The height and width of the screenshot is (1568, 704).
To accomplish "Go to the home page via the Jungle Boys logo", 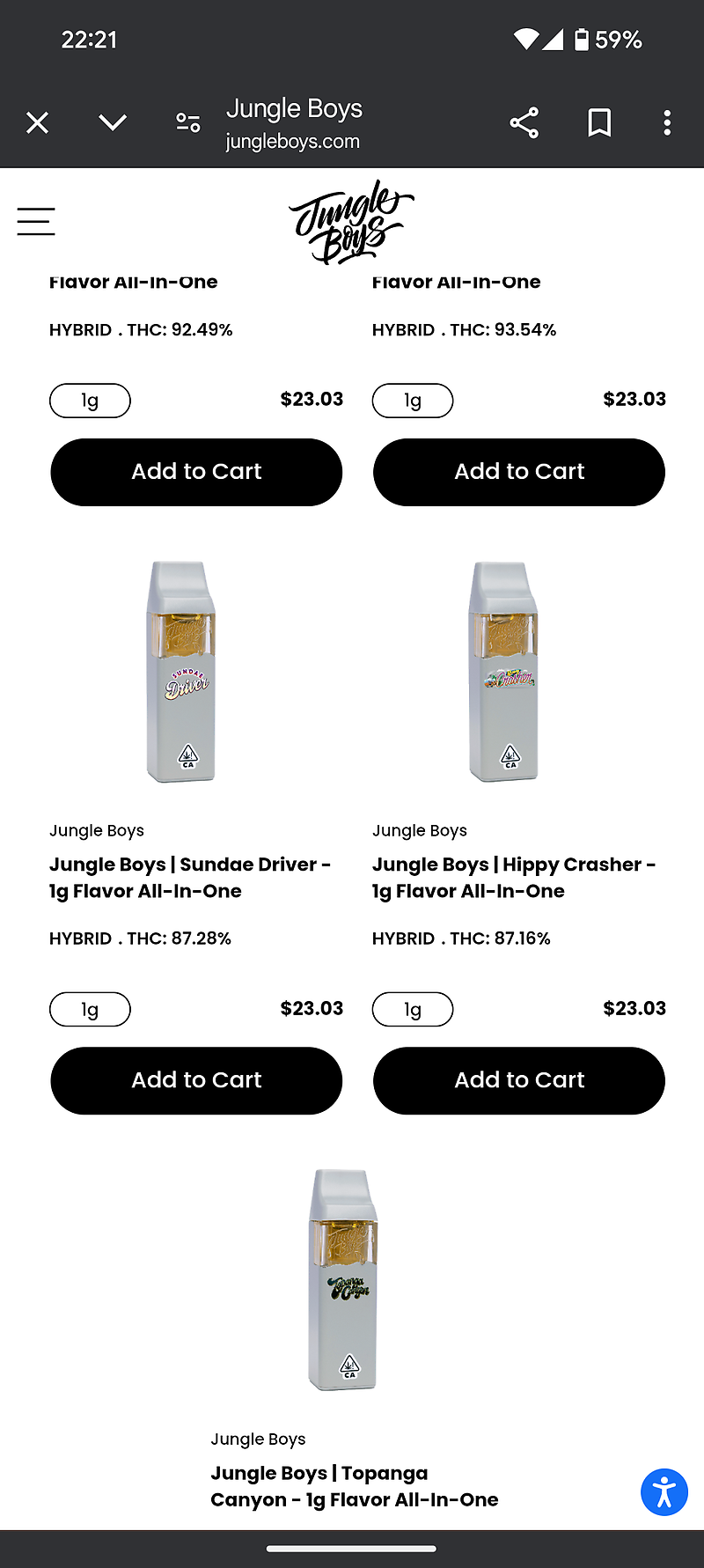I will click(350, 222).
